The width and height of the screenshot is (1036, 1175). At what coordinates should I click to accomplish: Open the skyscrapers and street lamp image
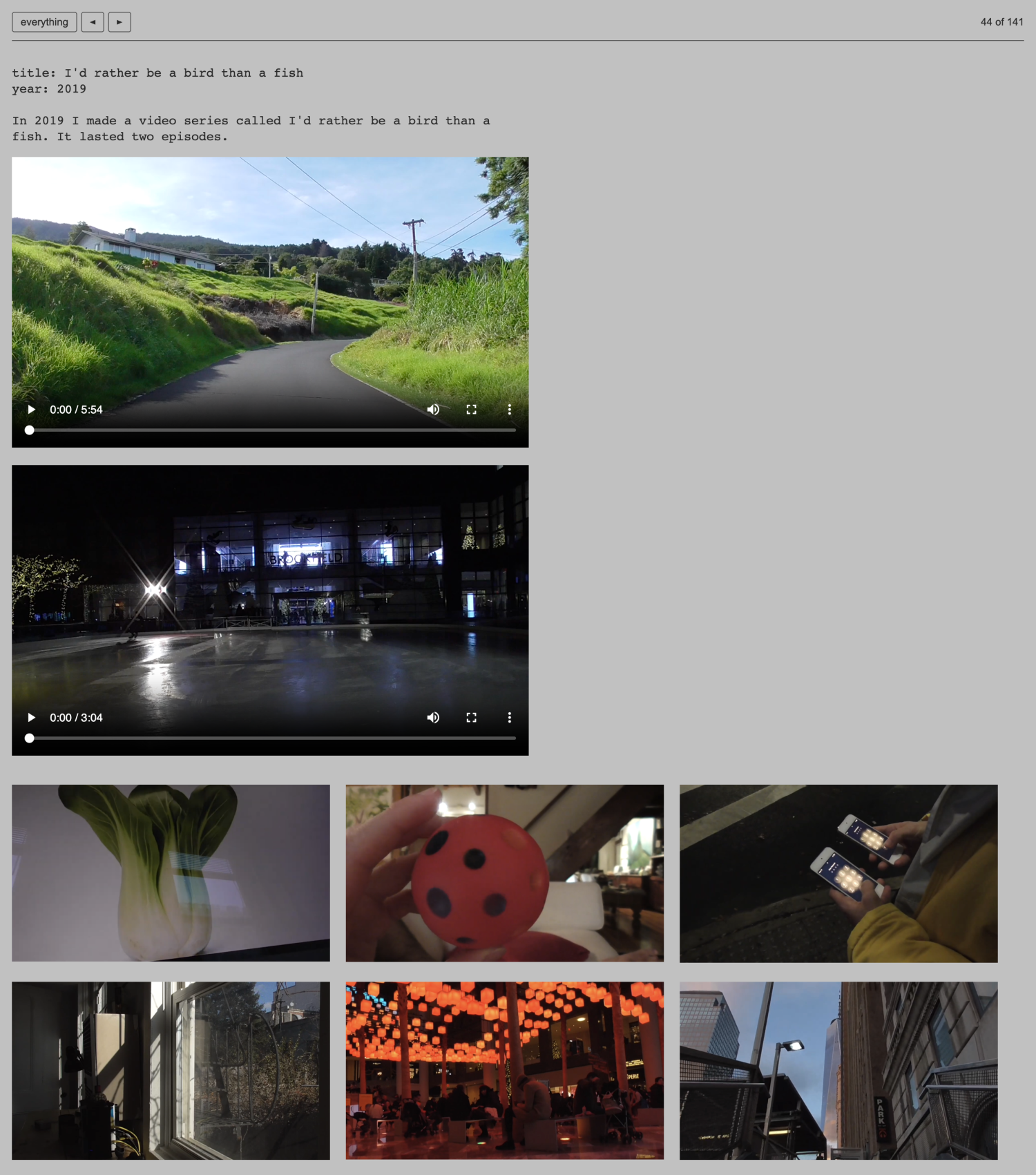838,1070
